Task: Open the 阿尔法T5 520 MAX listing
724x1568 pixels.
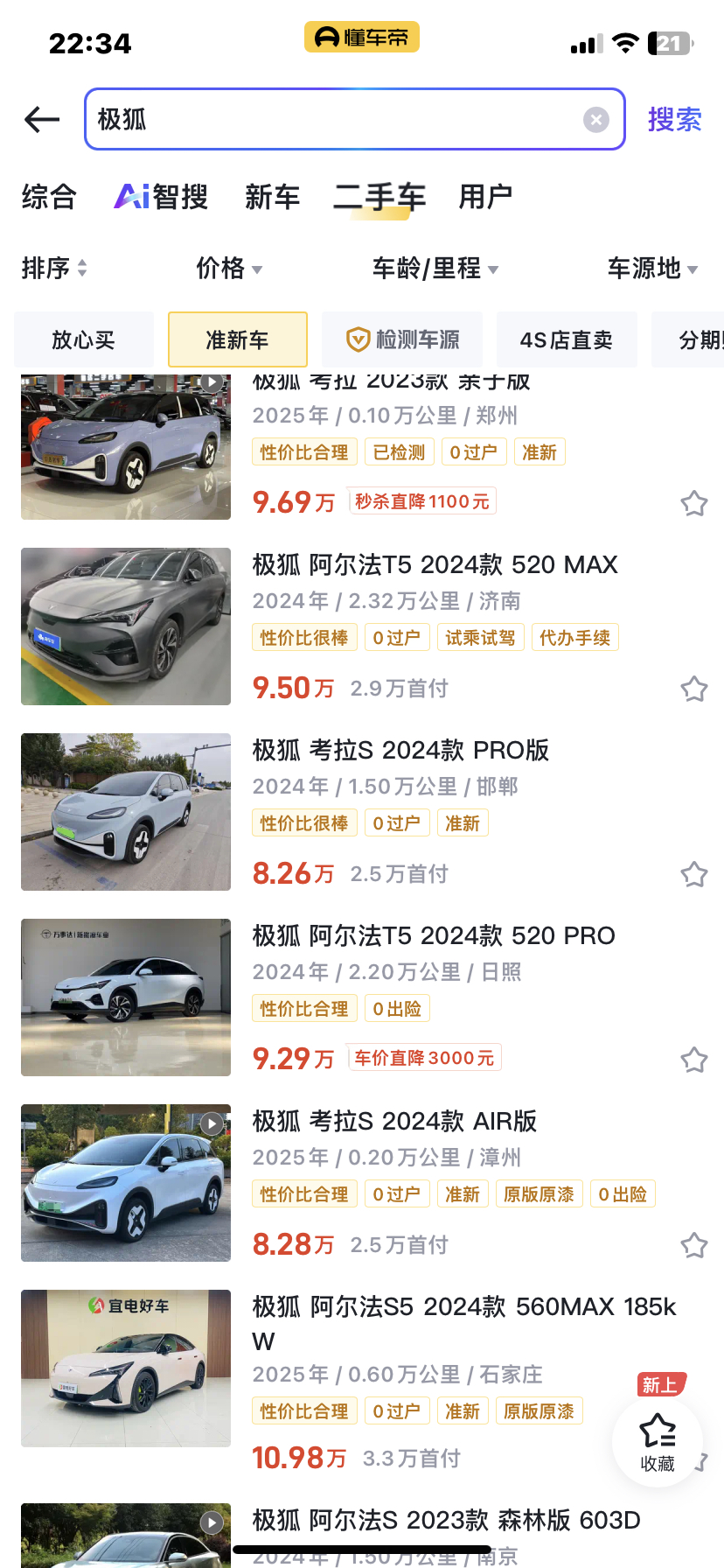Action: coord(435,565)
